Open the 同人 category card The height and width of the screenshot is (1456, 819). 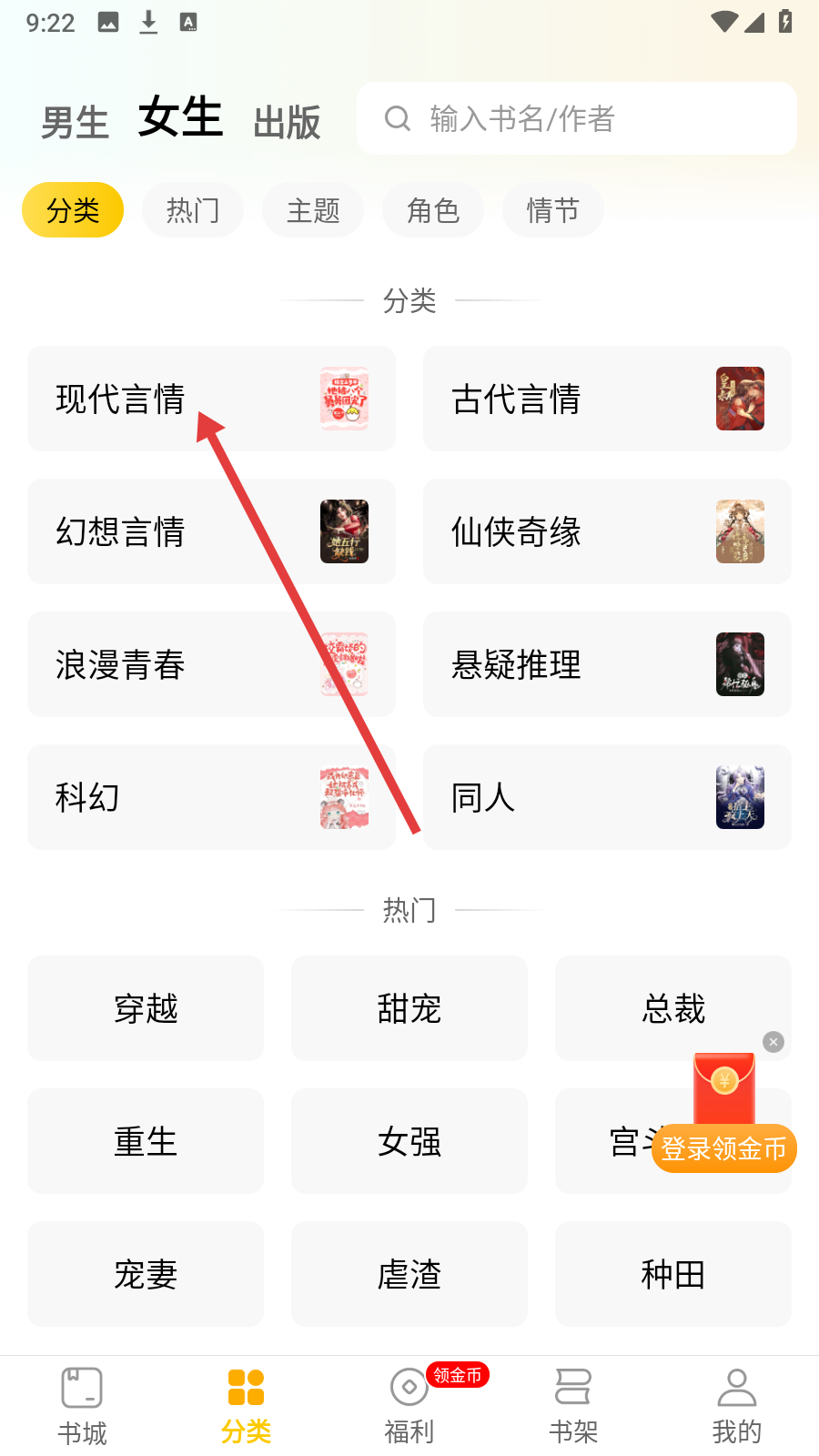click(x=607, y=797)
